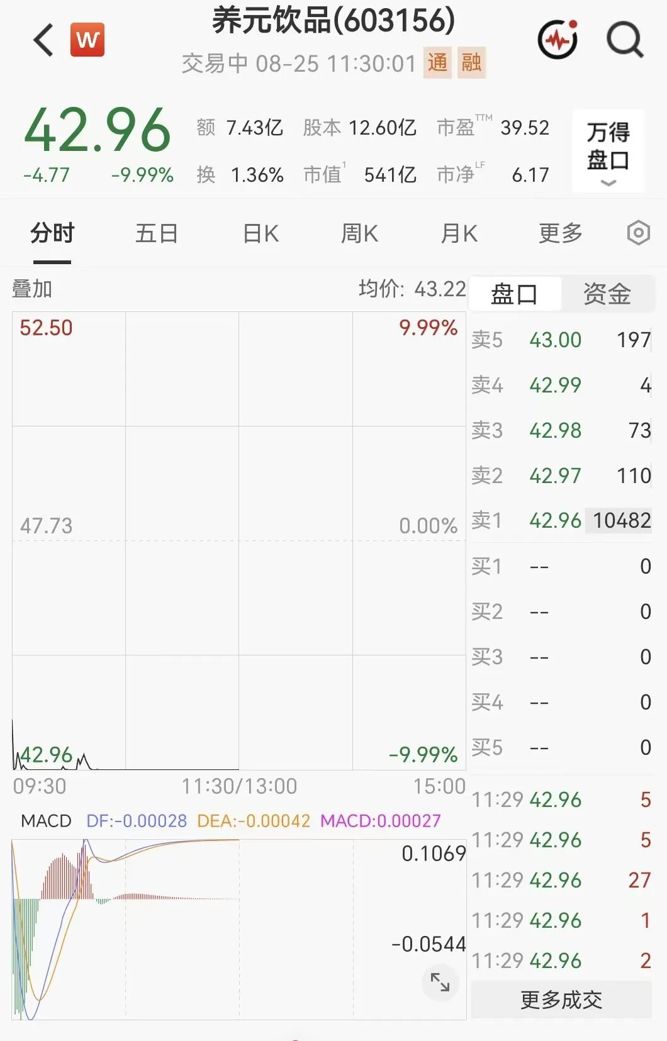667x1041 pixels.
Task: Tap 叠加 to overlay another stock
Action: click(x=32, y=289)
